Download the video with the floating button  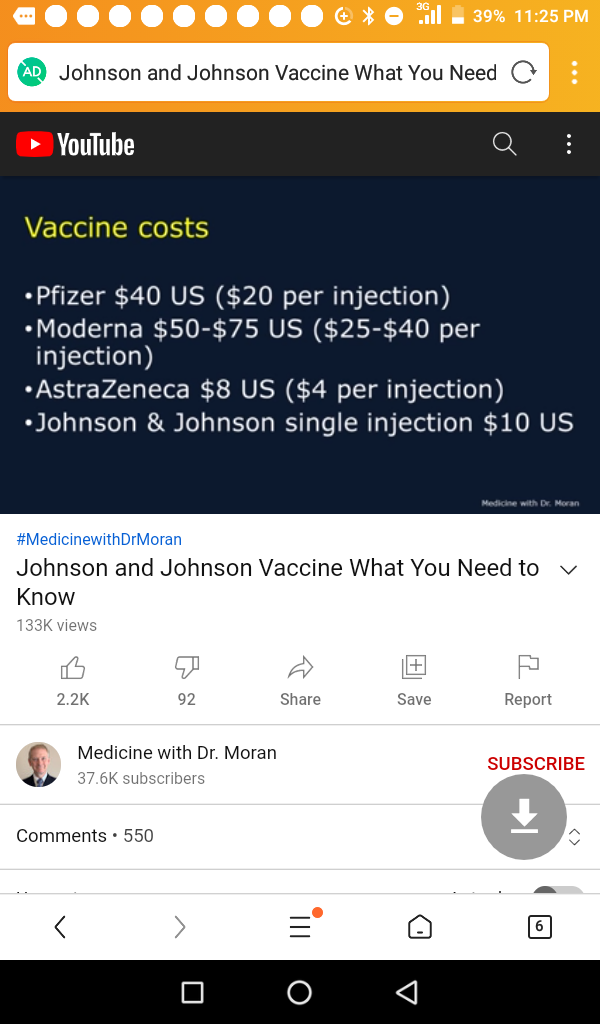click(524, 817)
